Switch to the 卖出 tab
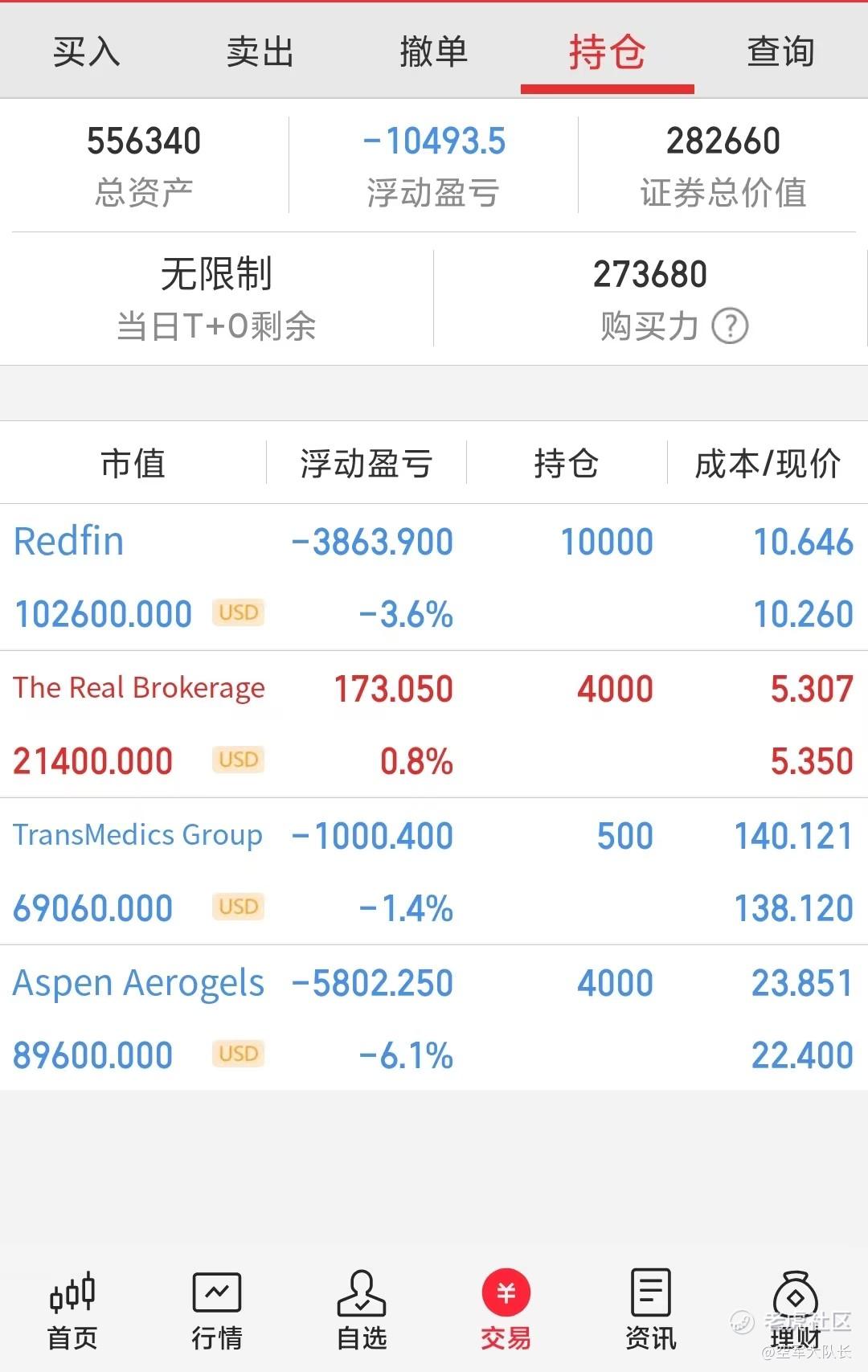 click(x=260, y=52)
